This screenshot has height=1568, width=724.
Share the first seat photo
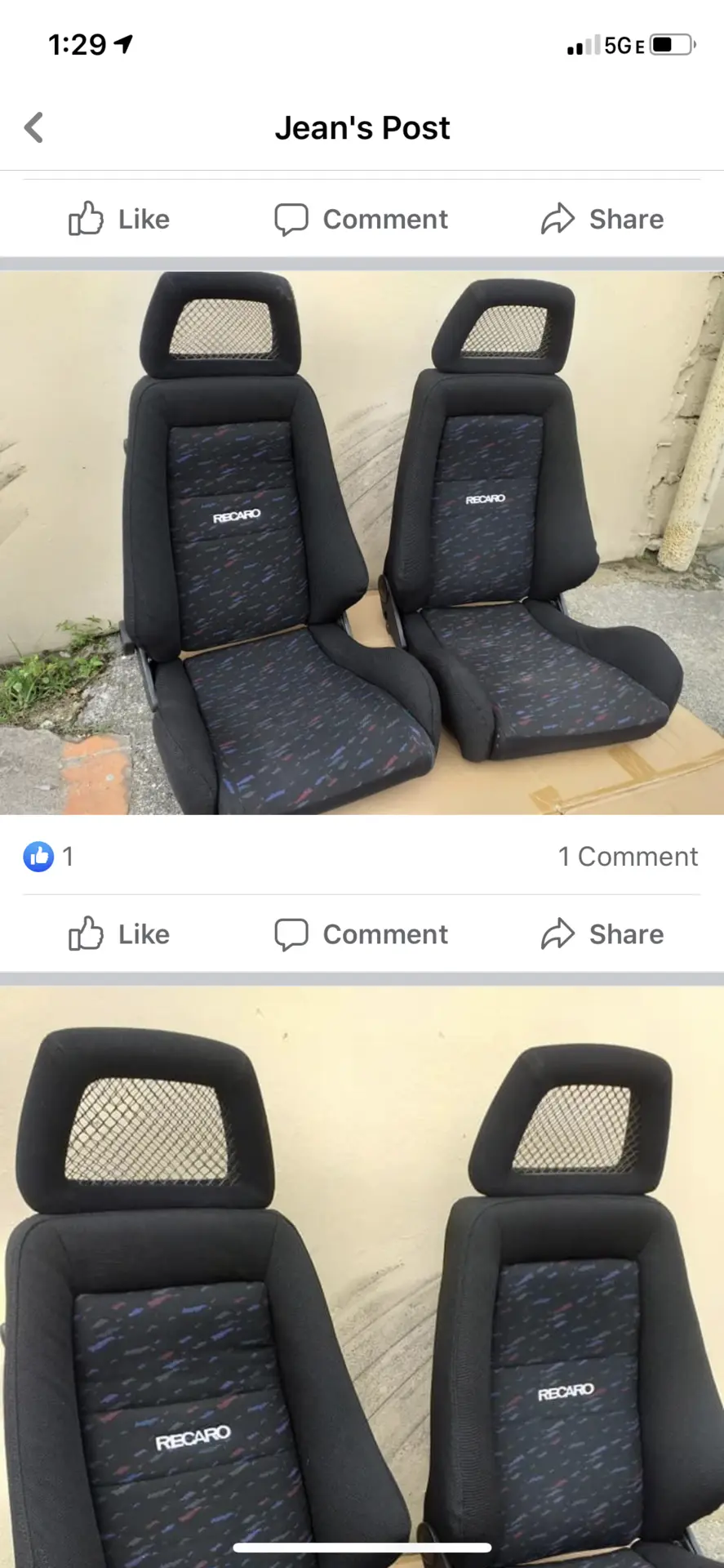(x=602, y=934)
